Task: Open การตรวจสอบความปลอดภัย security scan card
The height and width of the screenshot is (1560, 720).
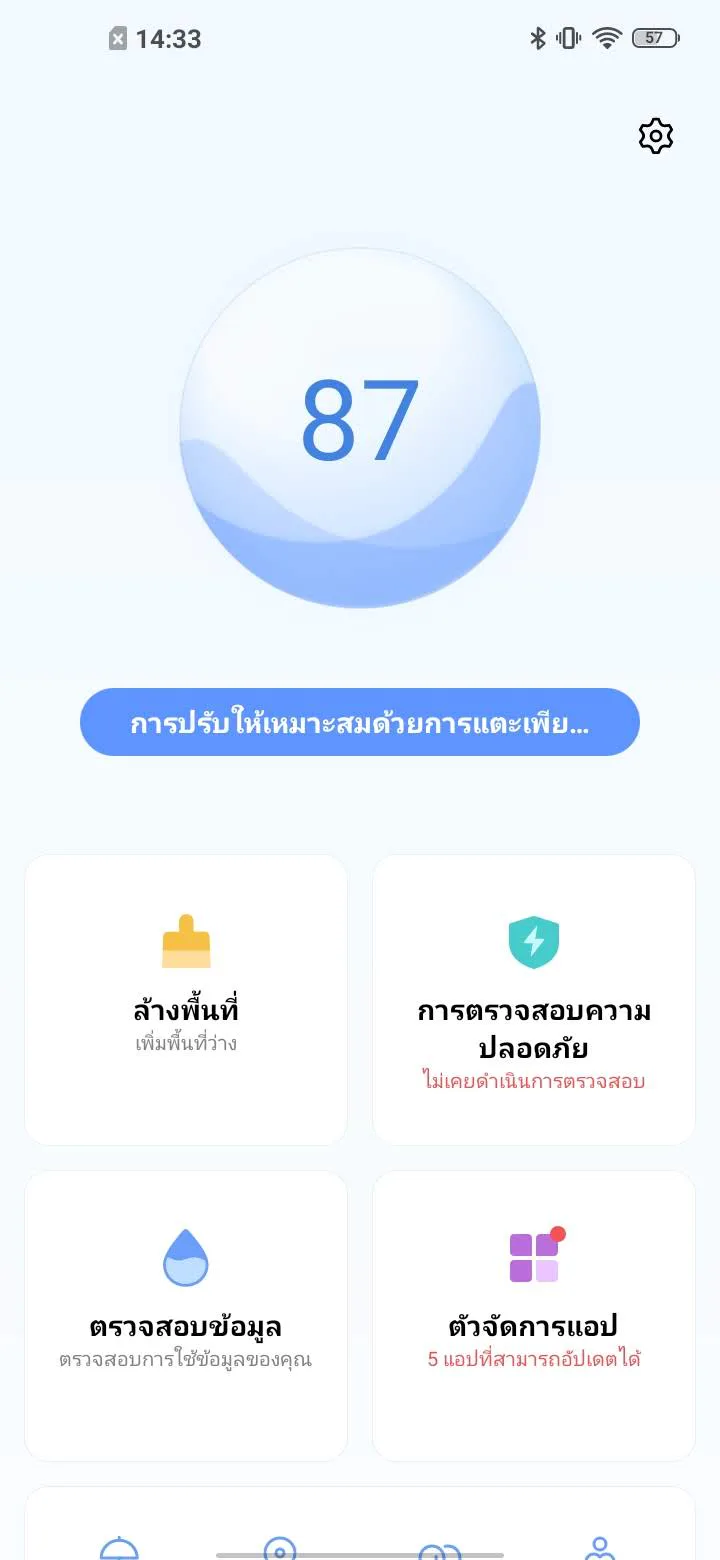Action: (x=534, y=1000)
